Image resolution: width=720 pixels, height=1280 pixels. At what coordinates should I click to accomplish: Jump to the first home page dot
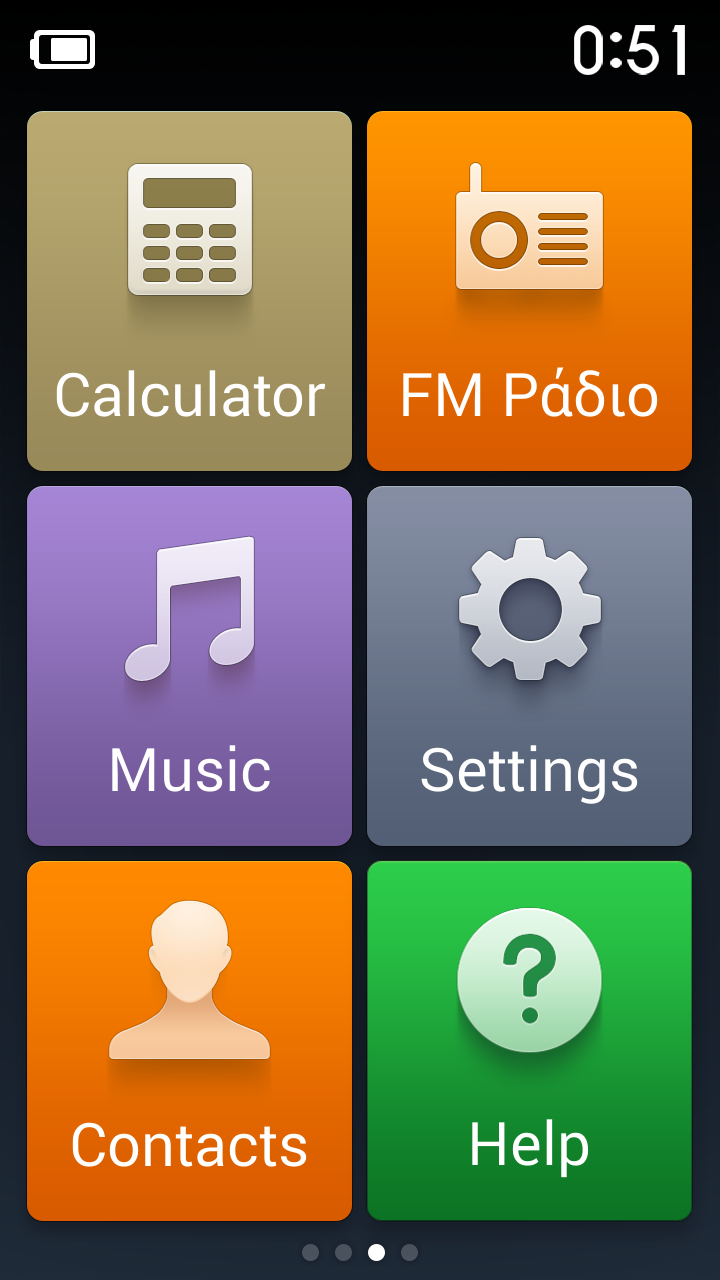(310, 1252)
